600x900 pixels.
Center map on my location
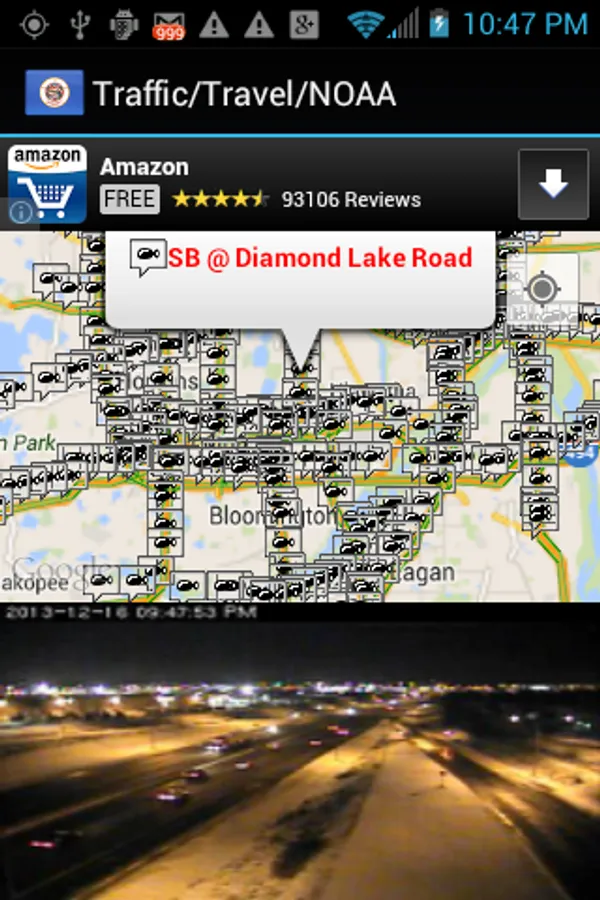542,290
